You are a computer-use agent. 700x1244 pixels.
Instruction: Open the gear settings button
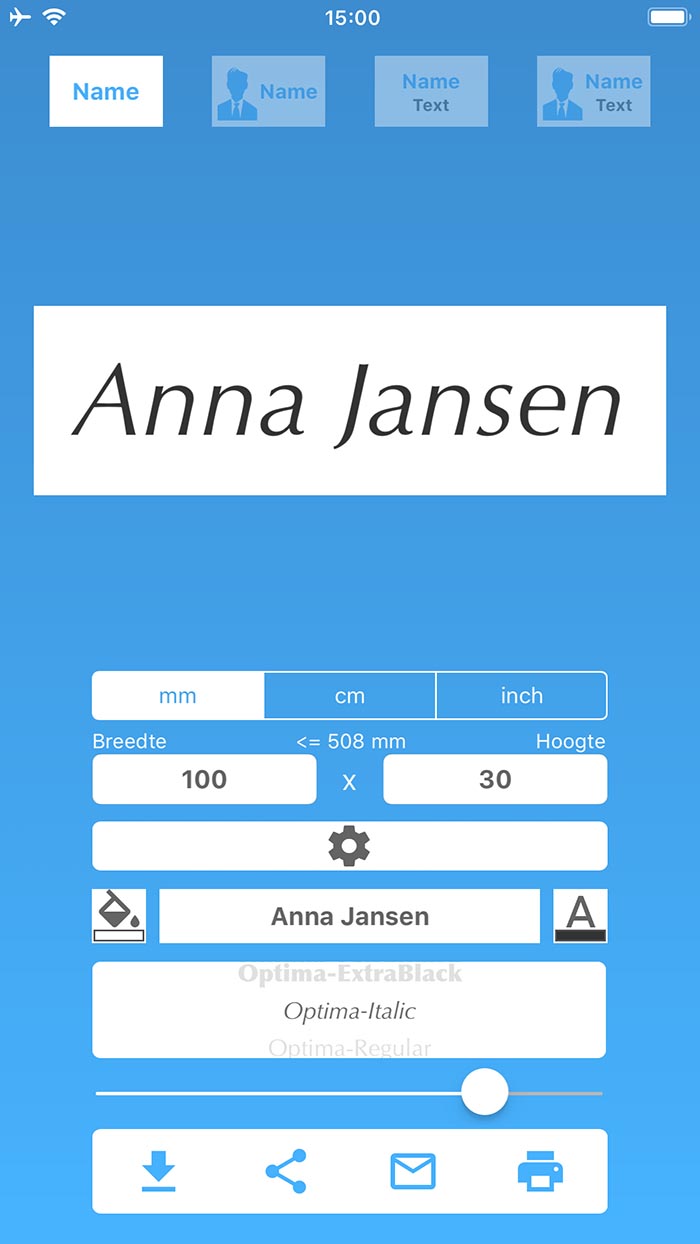(x=350, y=846)
